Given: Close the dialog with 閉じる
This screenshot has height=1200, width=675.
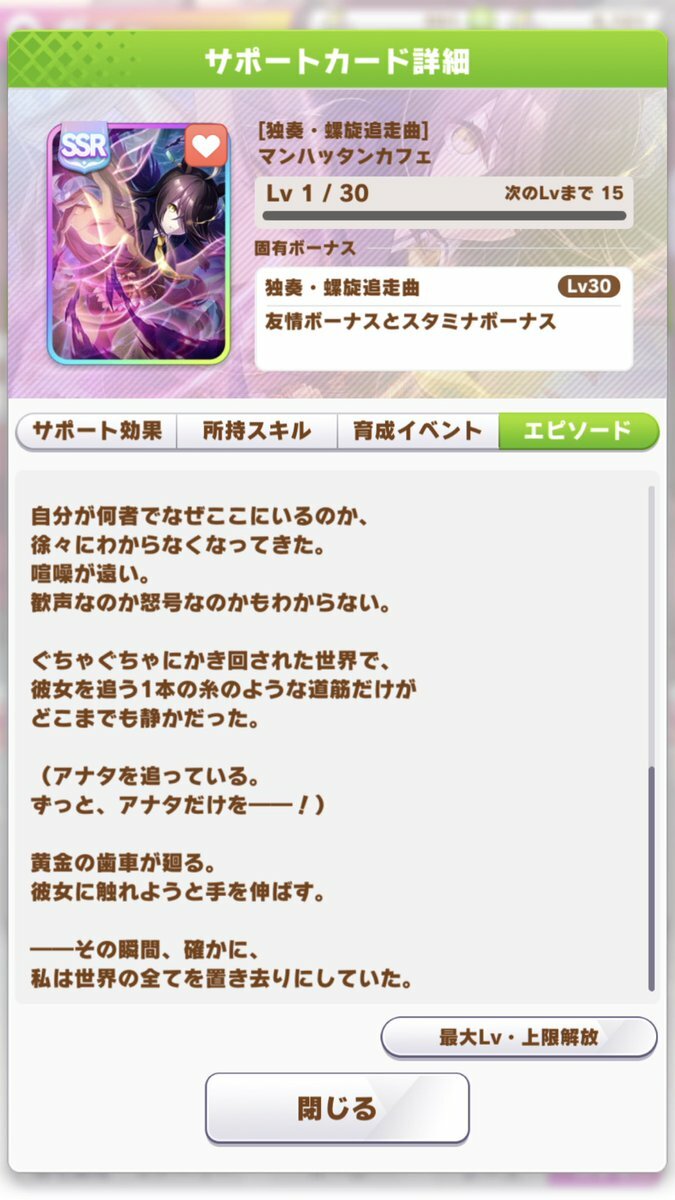Looking at the screenshot, I should [x=337, y=1108].
